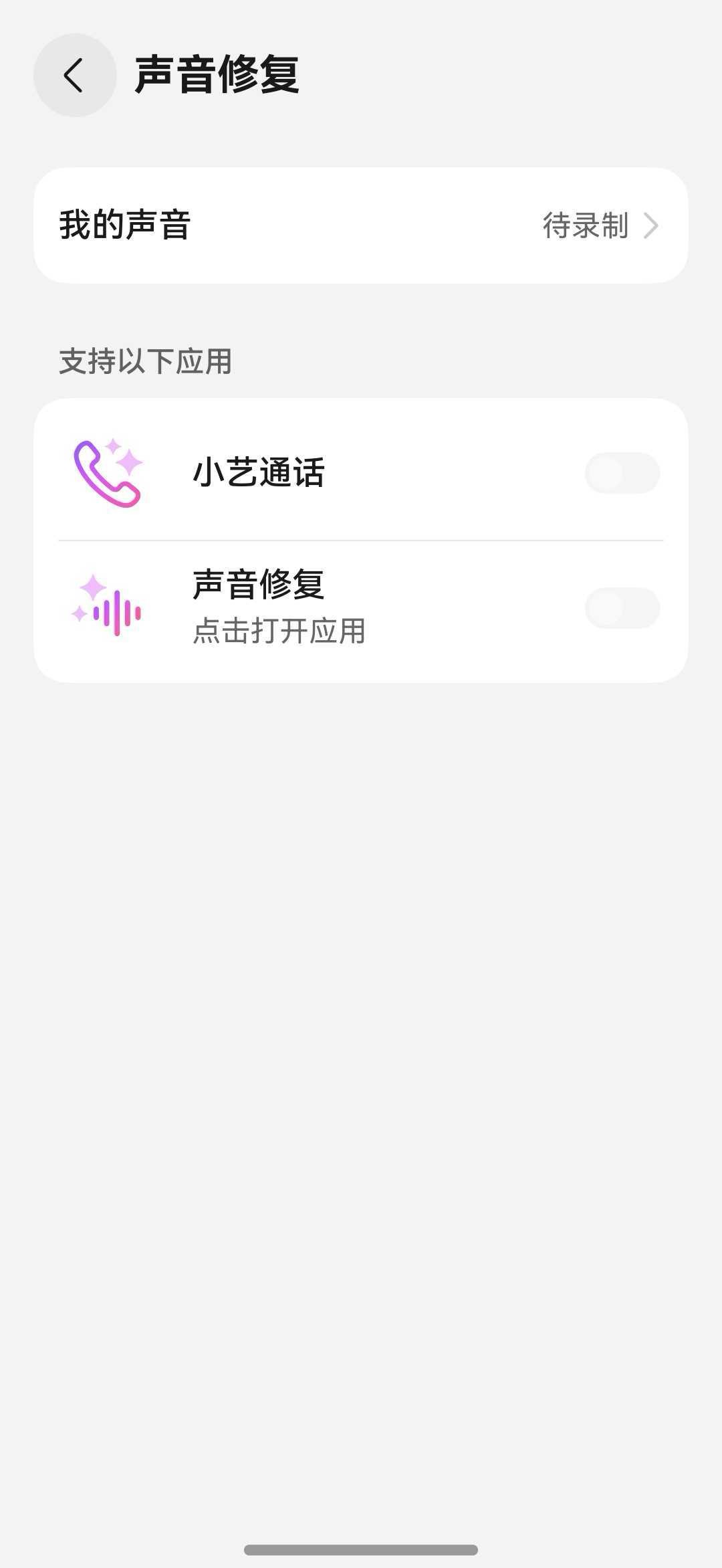Toggle the 小艺通话 switch

[622, 473]
